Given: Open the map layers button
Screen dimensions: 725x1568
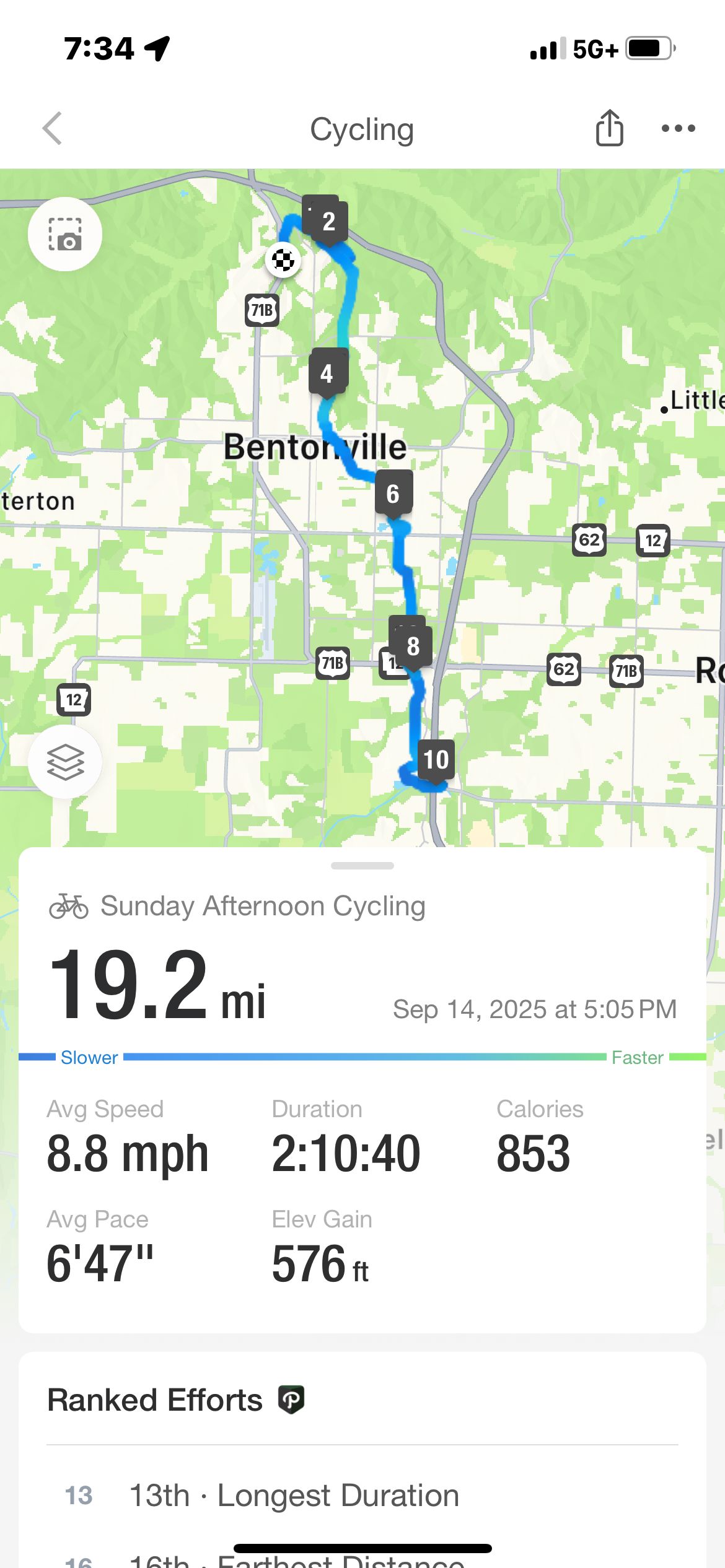Looking at the screenshot, I should [65, 762].
